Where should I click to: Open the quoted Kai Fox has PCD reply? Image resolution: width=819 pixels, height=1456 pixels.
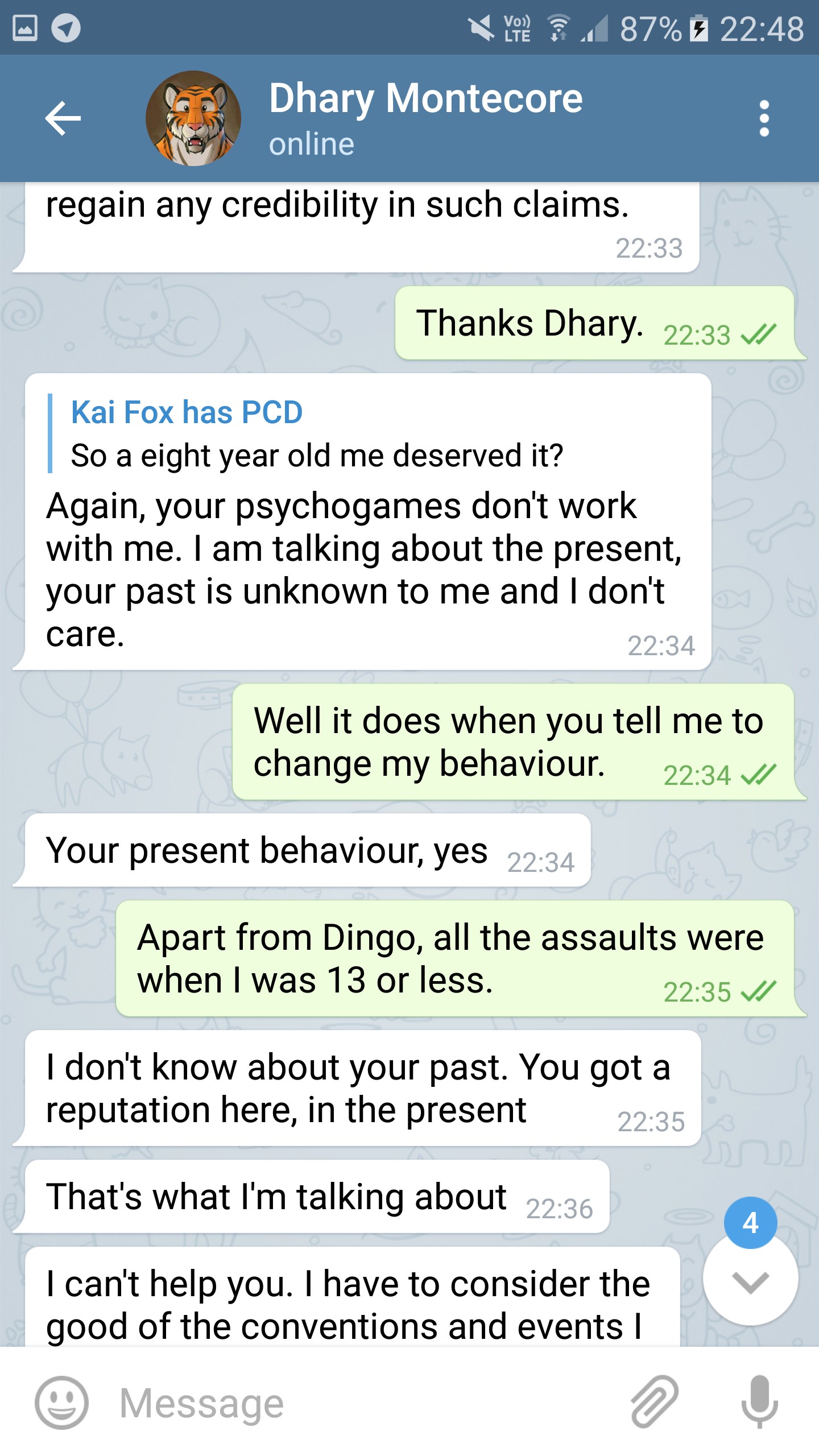[307, 433]
